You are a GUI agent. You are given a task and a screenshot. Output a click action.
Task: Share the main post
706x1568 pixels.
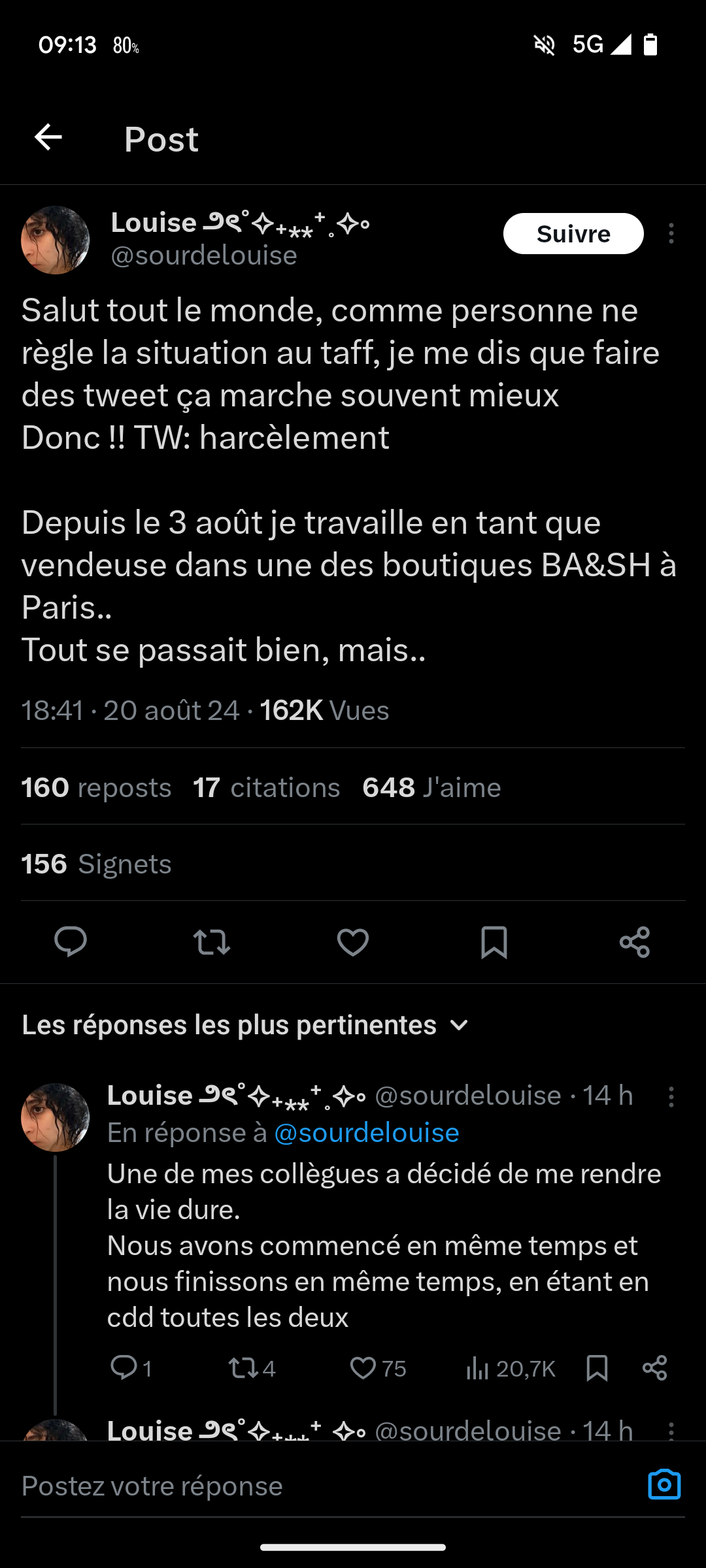635,942
